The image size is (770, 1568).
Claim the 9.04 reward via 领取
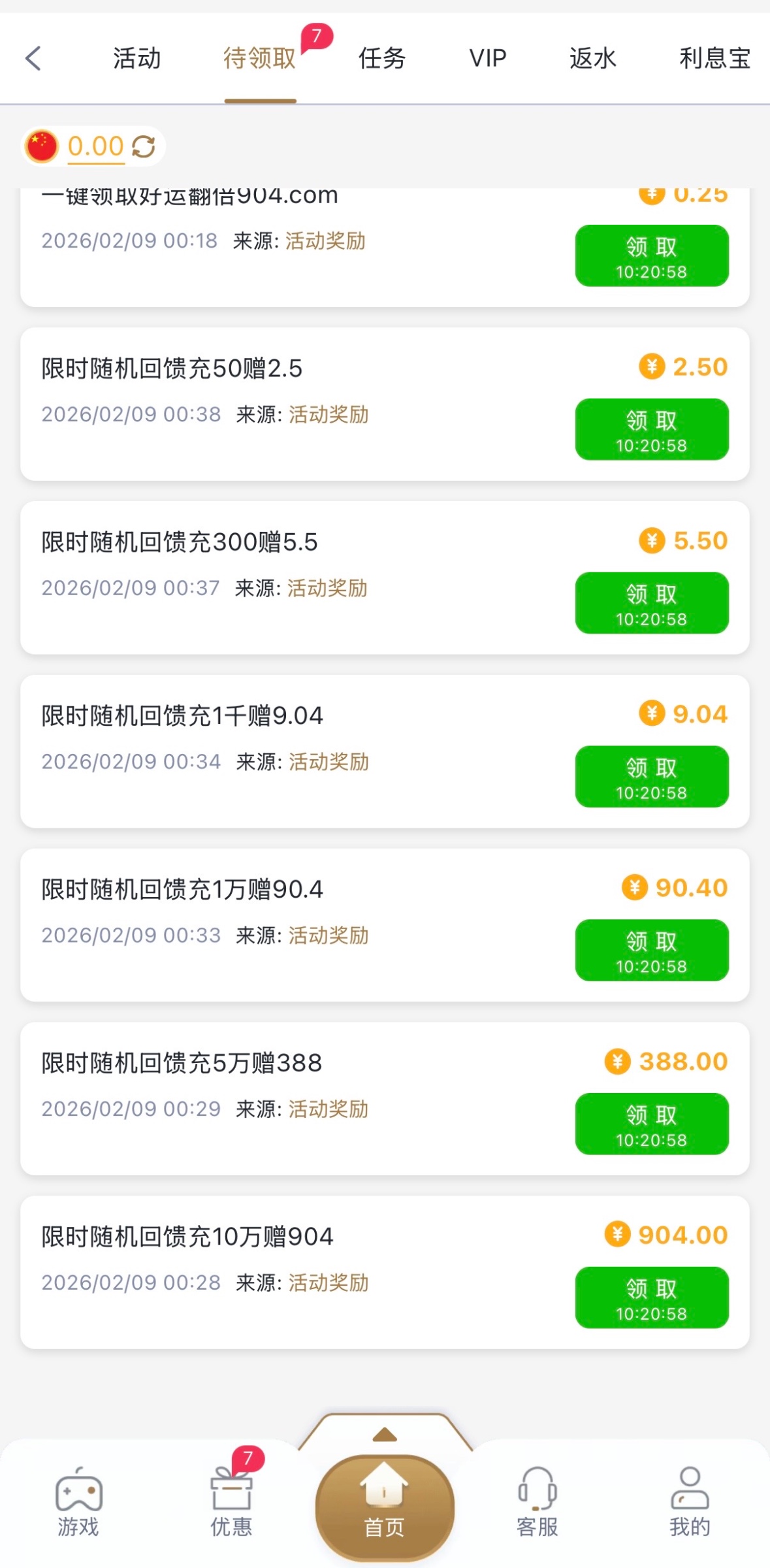pos(651,777)
